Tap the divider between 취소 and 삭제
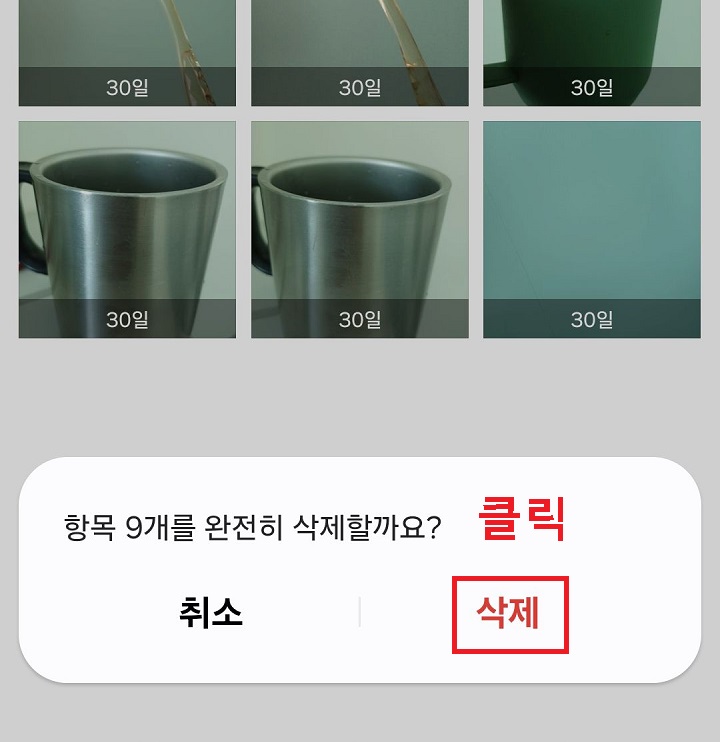720x742 pixels. tap(360, 613)
